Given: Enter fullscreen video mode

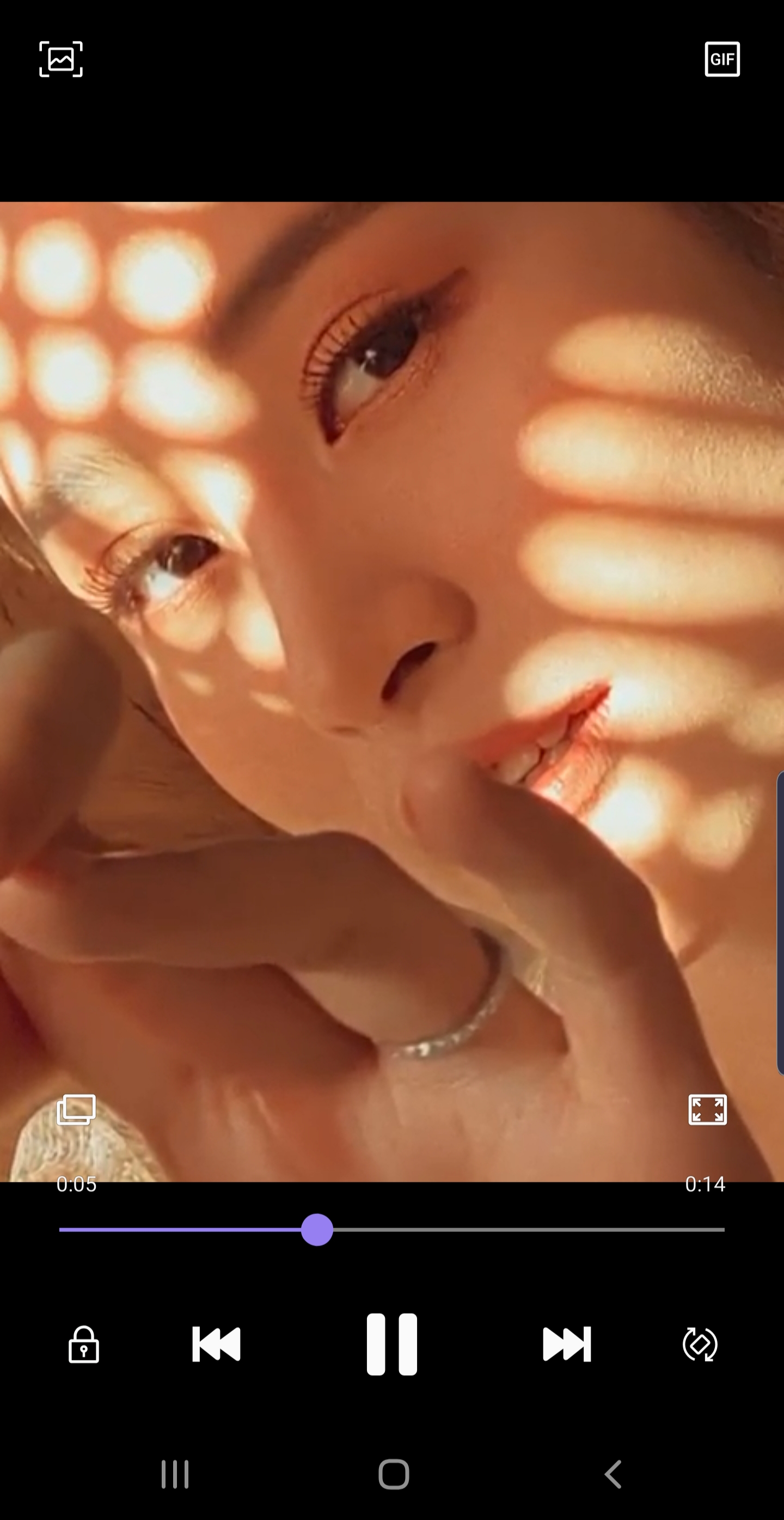Looking at the screenshot, I should 707,1110.
